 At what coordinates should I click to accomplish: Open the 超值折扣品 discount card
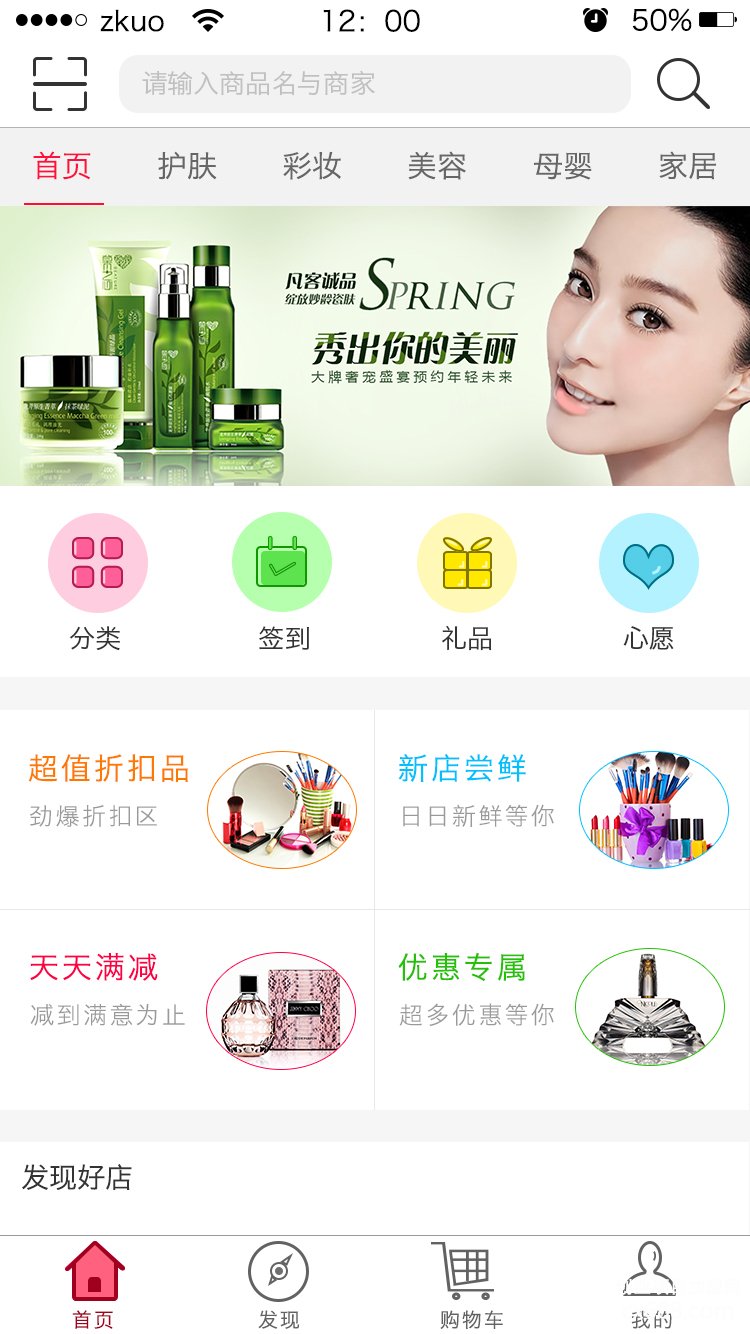(x=187, y=809)
